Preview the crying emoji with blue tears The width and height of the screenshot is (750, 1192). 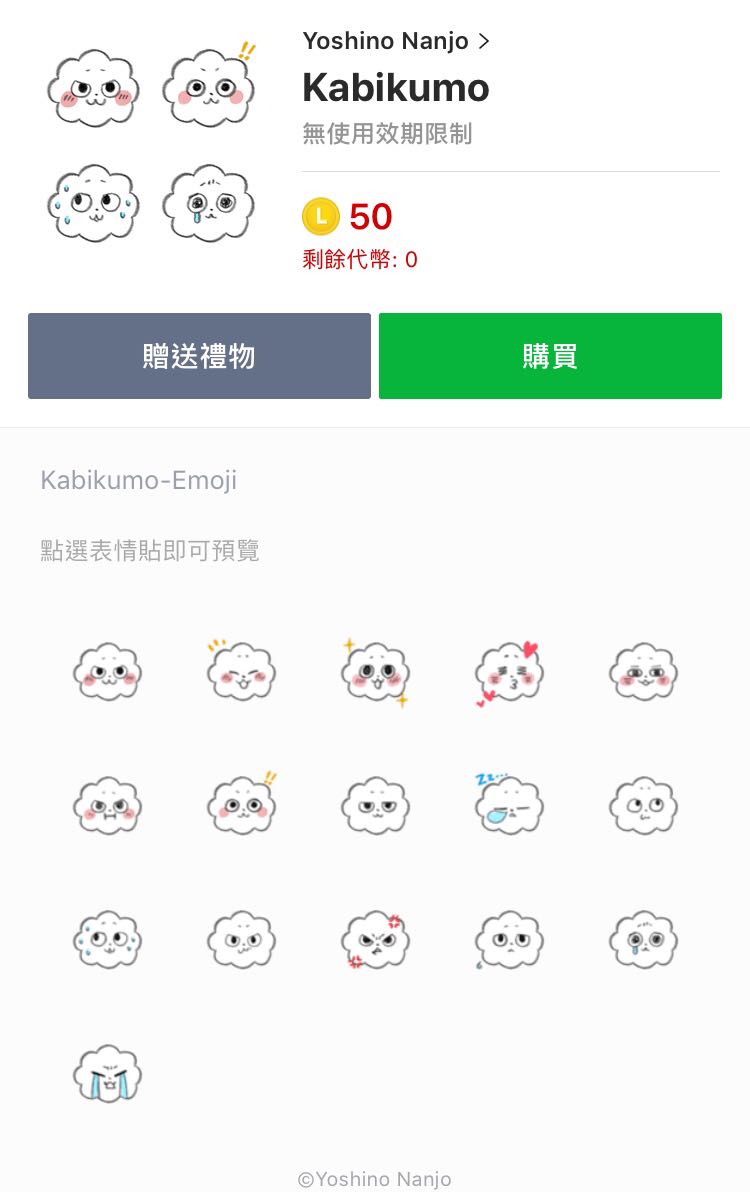point(107,1074)
